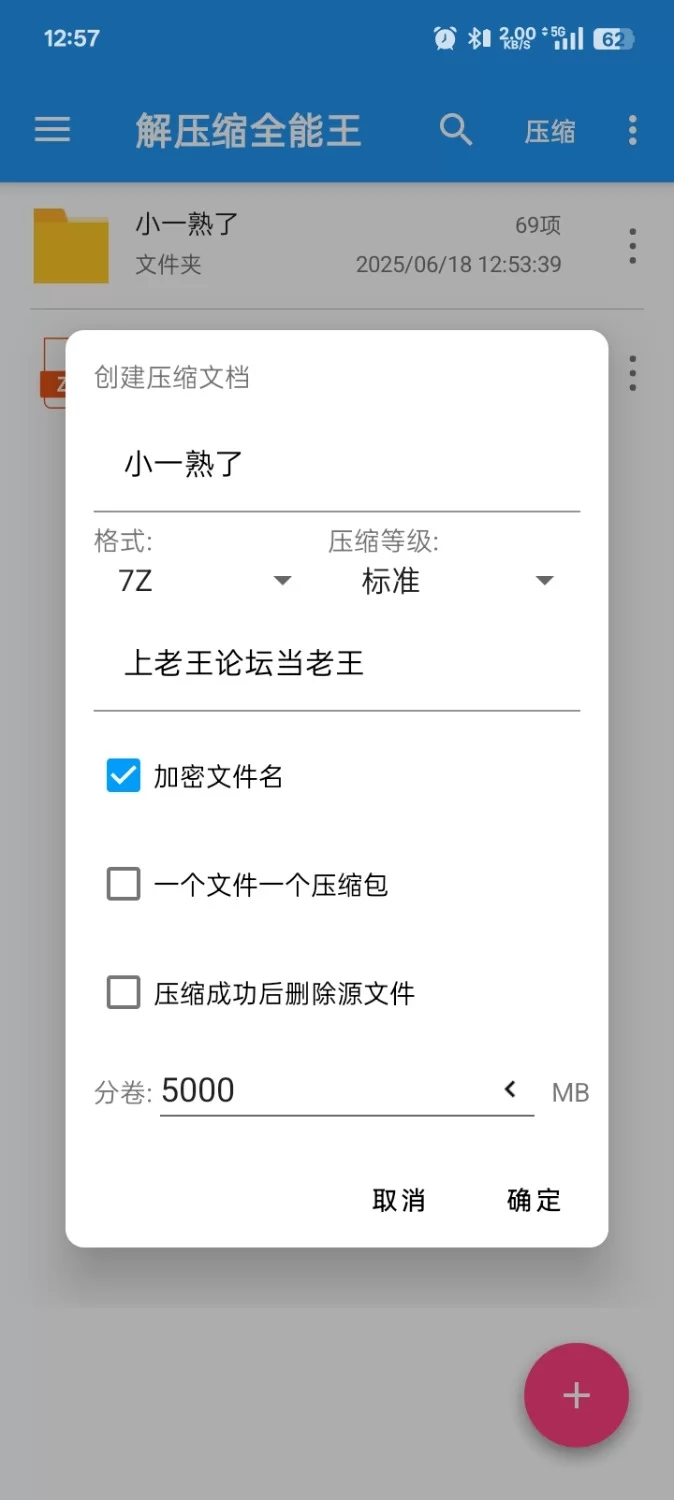This screenshot has width=674, height=1500.
Task: Open the 格式 7Z dropdown
Action: pyautogui.click(x=204, y=581)
